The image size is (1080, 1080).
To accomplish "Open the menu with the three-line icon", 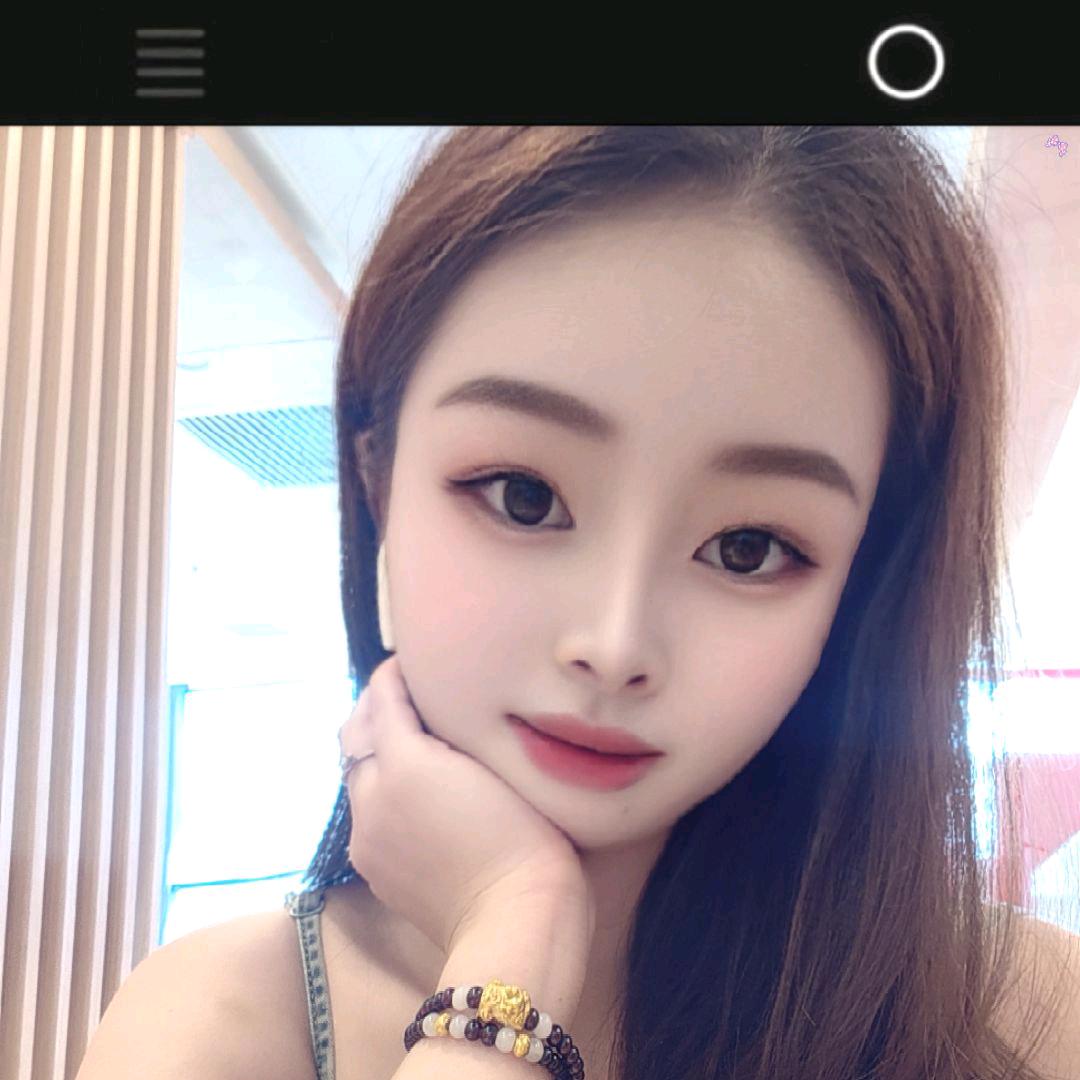I will tap(170, 63).
